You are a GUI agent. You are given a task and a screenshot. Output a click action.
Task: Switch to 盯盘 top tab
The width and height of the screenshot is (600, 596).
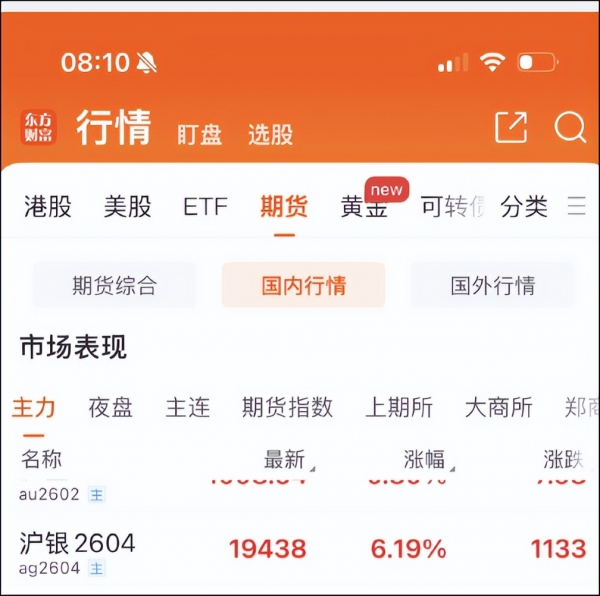(200, 134)
